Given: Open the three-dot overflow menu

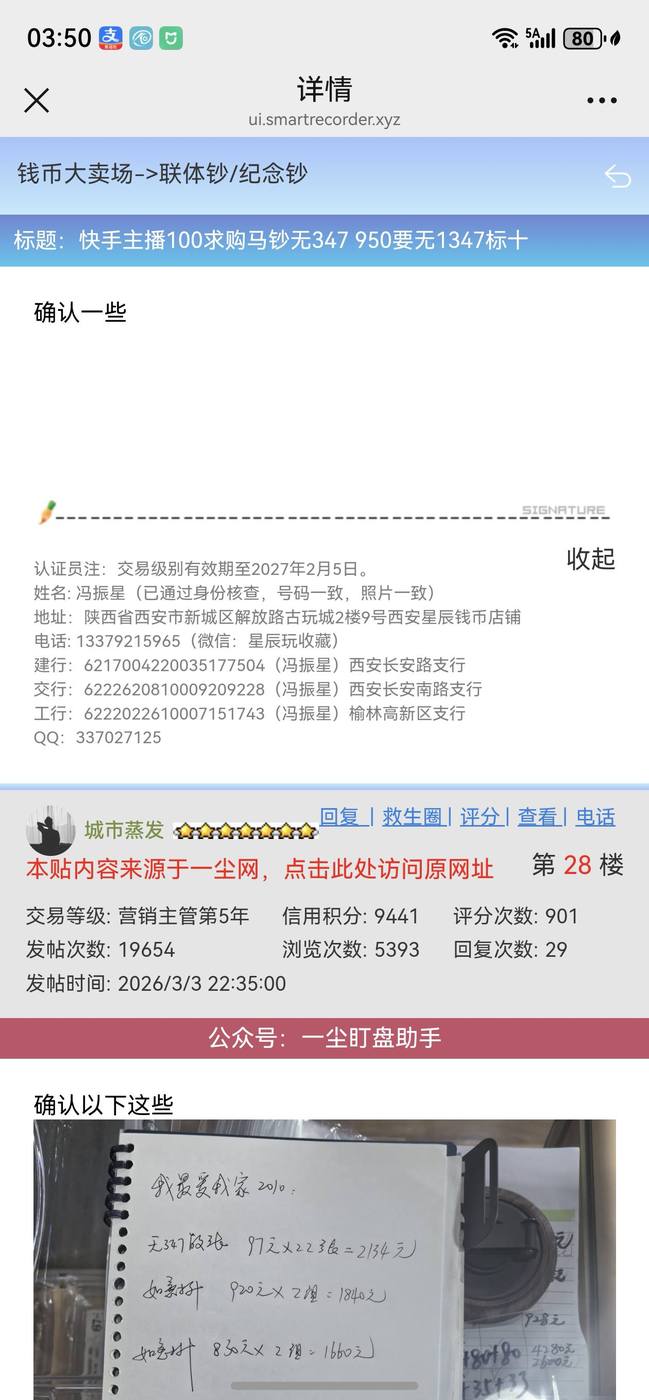Looking at the screenshot, I should pos(602,101).
